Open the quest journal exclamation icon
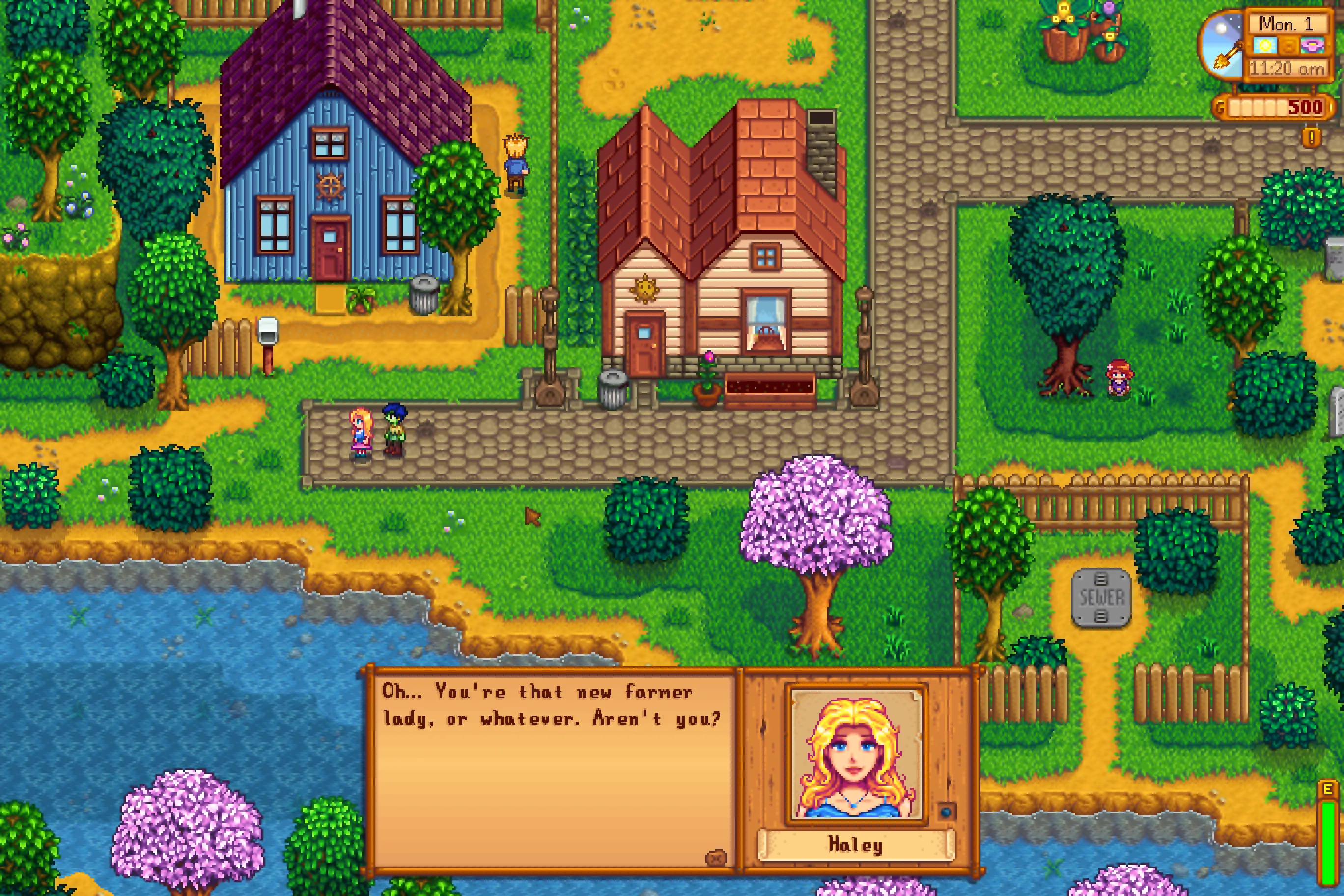Viewport: 1344px width, 896px height. 1312,137
